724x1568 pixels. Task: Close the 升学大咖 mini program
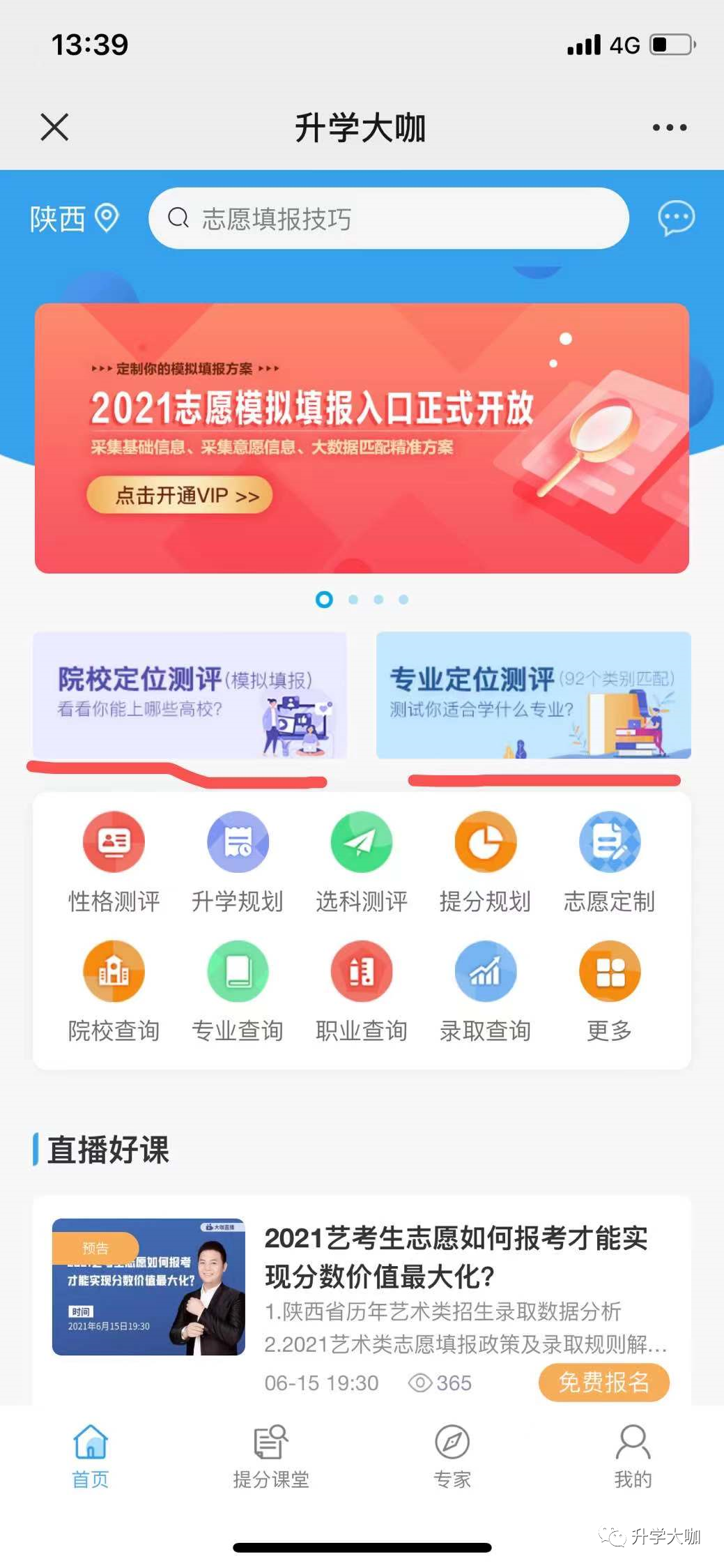tap(54, 128)
